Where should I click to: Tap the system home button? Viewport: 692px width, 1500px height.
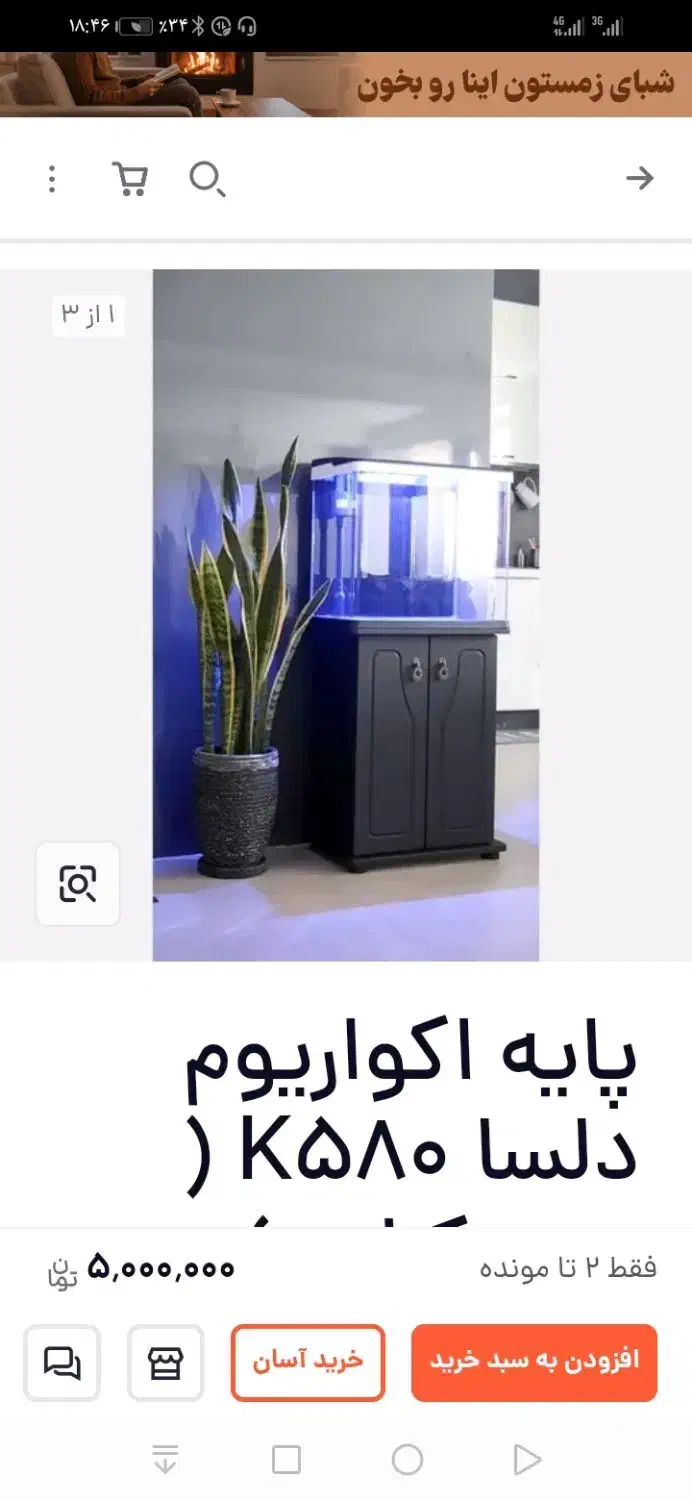(407, 1460)
